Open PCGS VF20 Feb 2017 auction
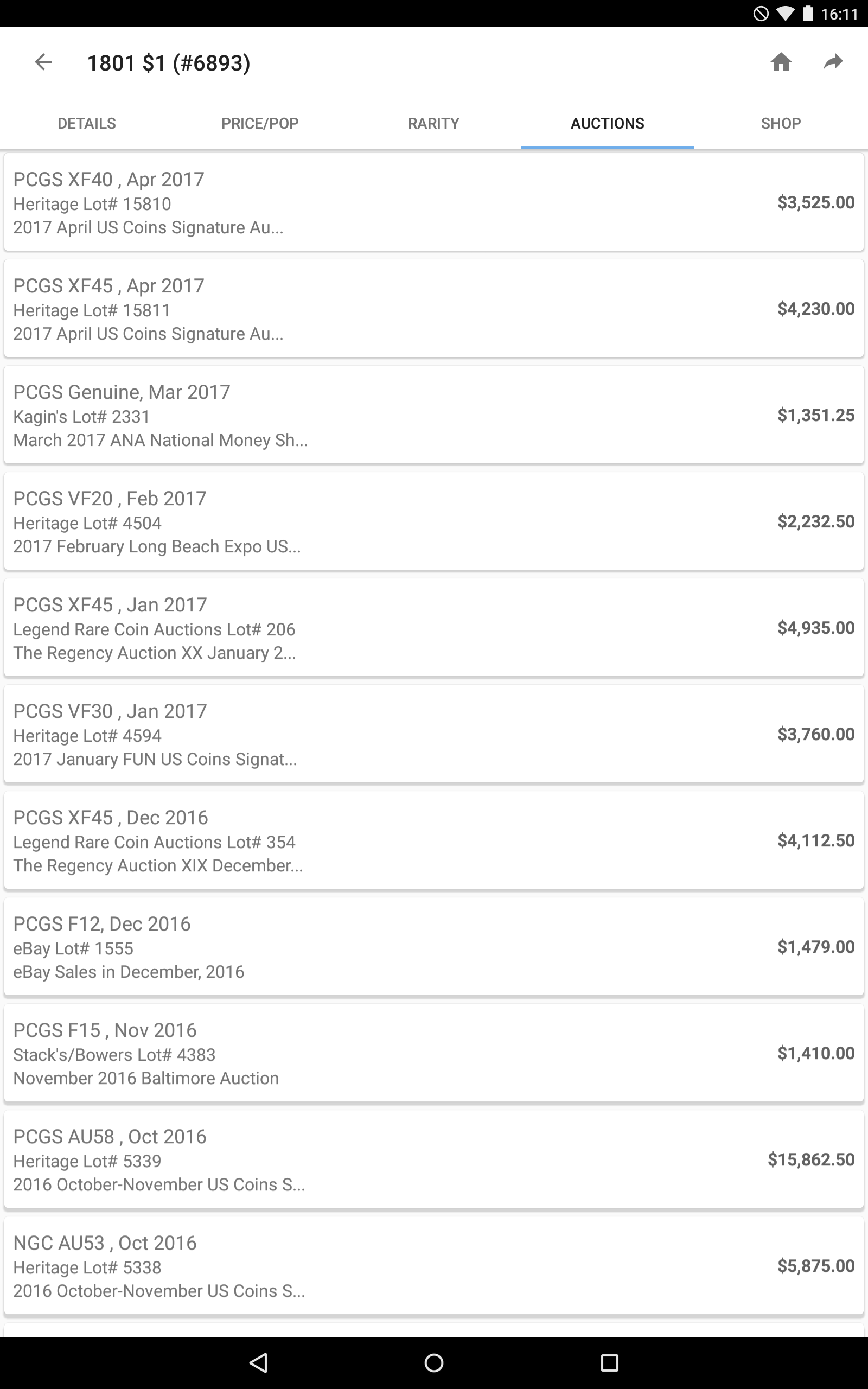This screenshot has width=868, height=1389. click(434, 521)
